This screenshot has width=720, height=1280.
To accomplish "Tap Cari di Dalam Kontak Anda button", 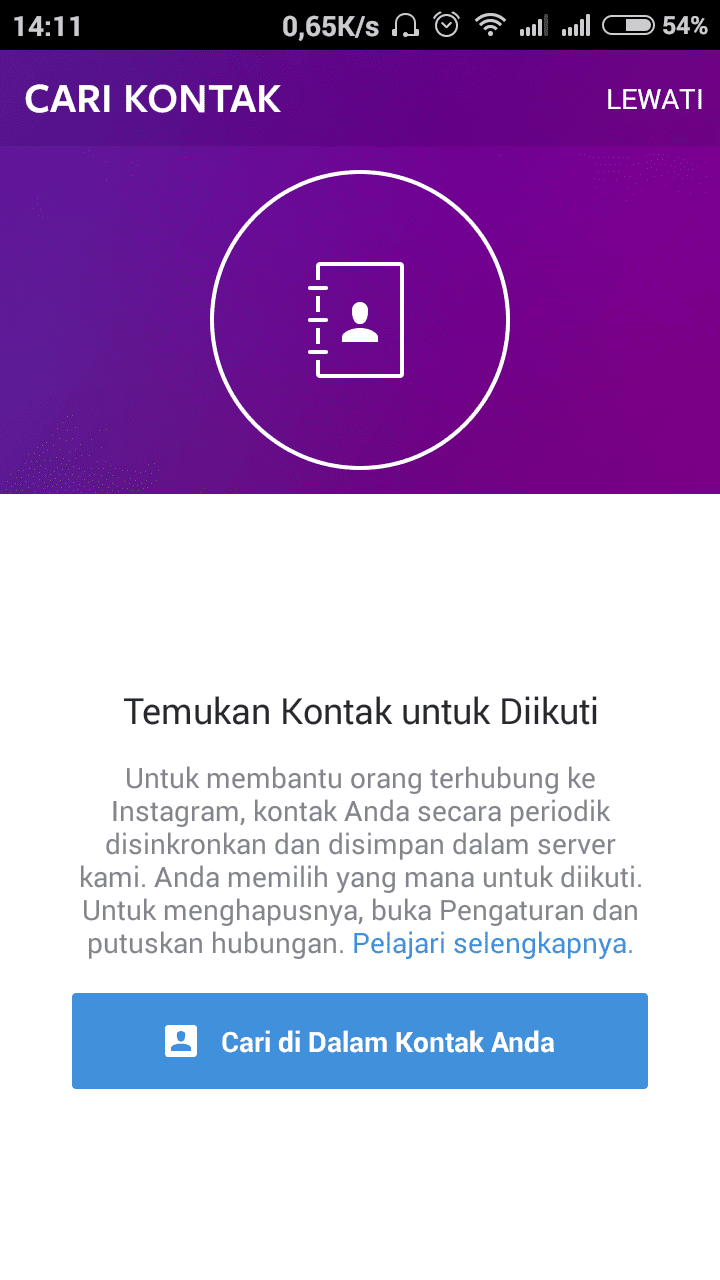I will coord(360,1041).
